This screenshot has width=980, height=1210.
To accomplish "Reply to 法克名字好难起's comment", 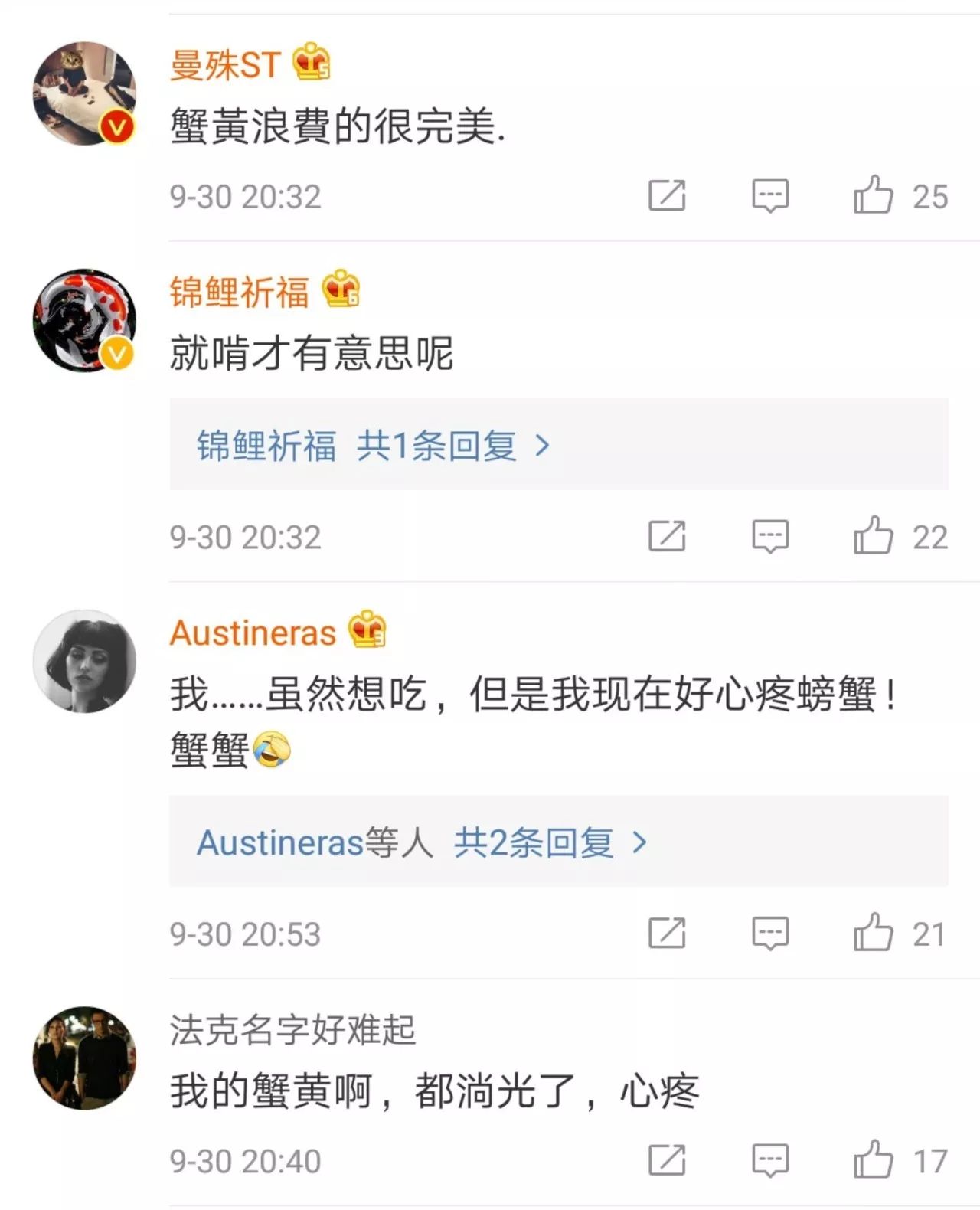I will [x=769, y=1159].
